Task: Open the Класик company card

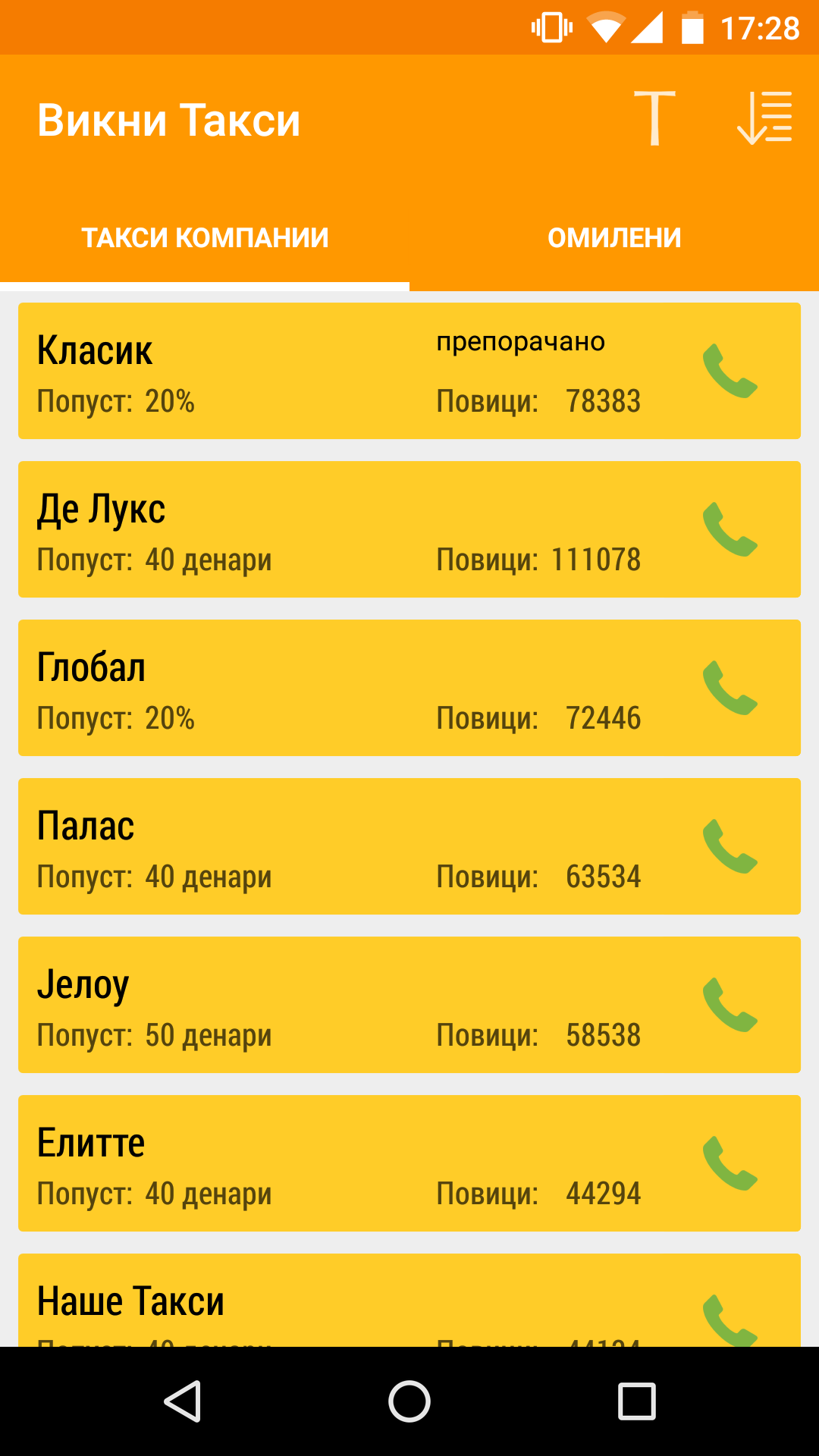Action: tap(409, 371)
